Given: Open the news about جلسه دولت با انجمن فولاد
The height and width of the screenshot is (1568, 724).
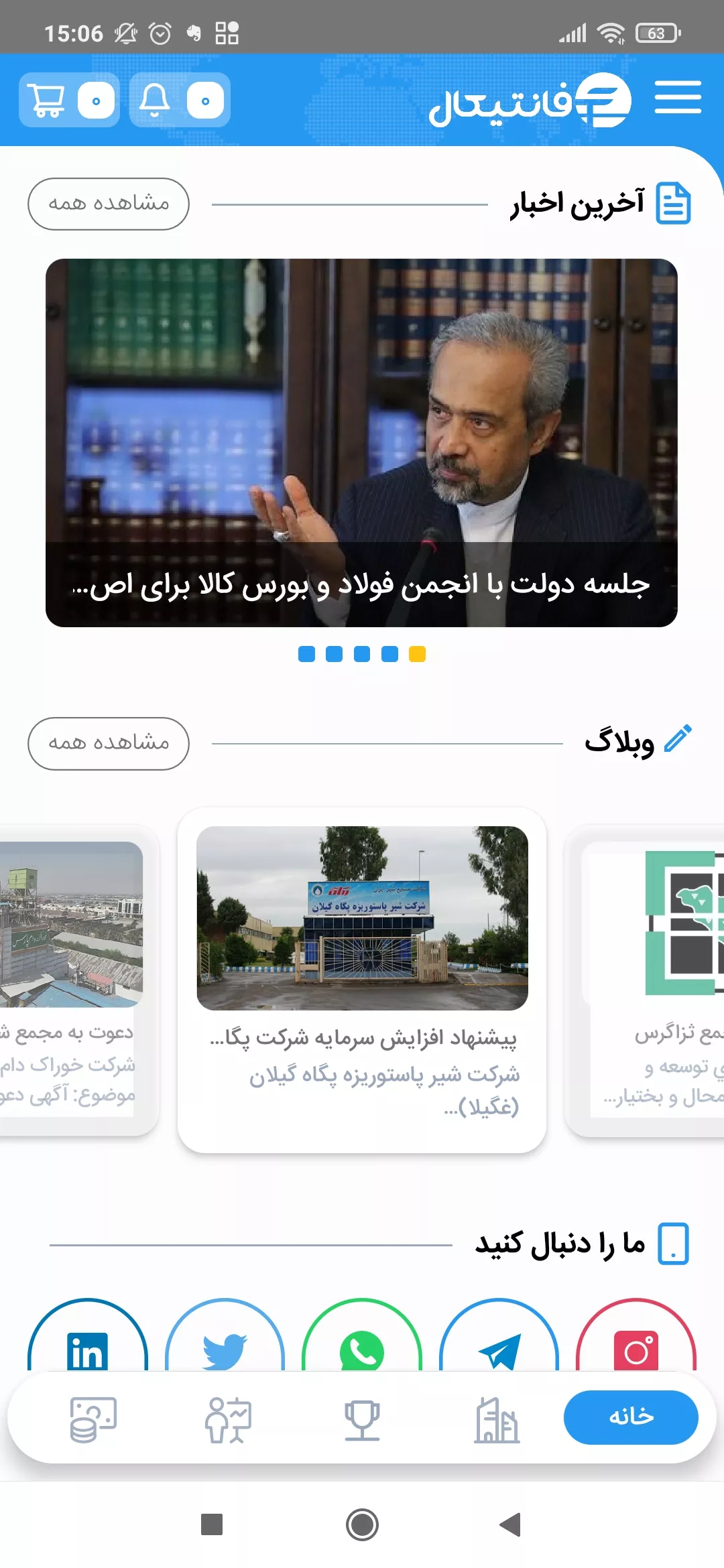Looking at the screenshot, I should point(361,442).
